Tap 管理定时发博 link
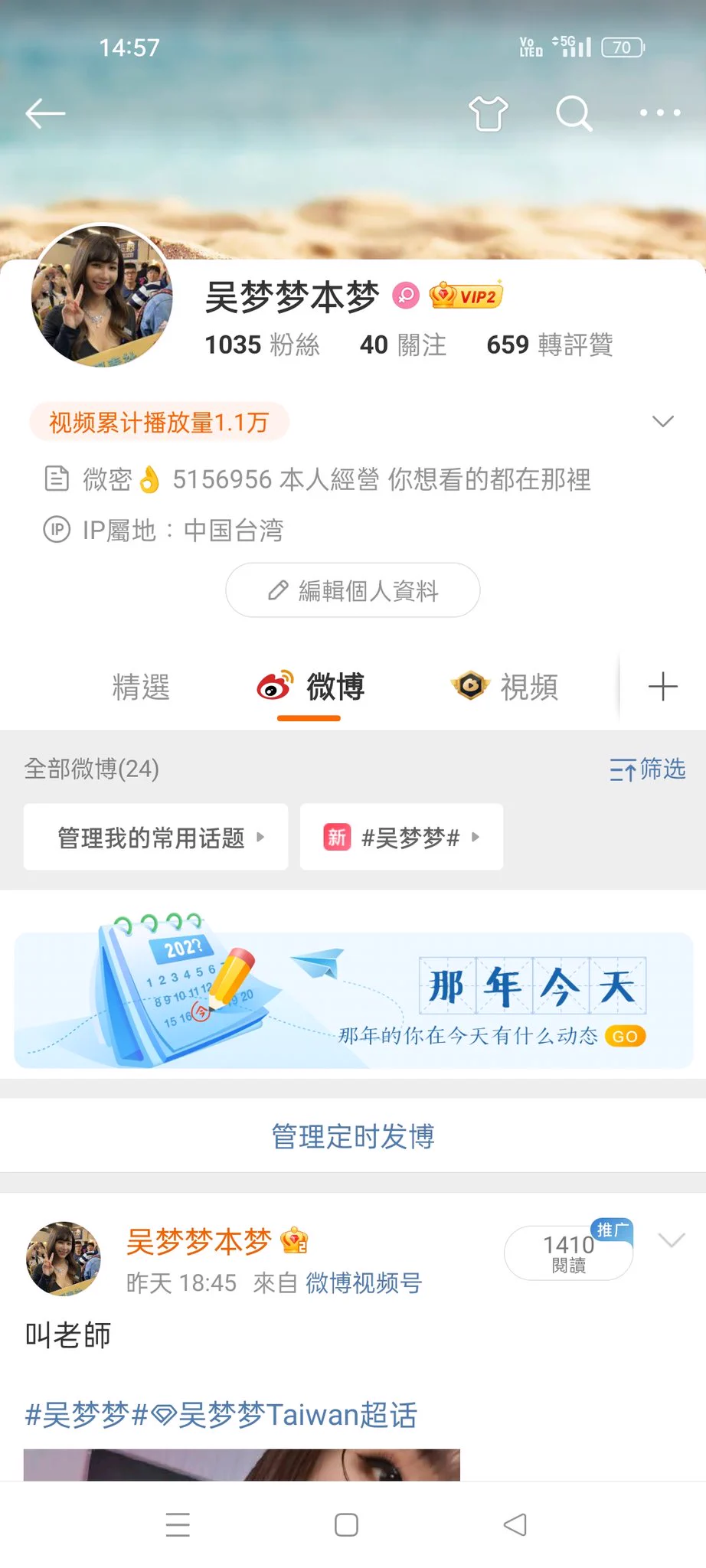Viewport: 706px width, 1568px height. (353, 1136)
